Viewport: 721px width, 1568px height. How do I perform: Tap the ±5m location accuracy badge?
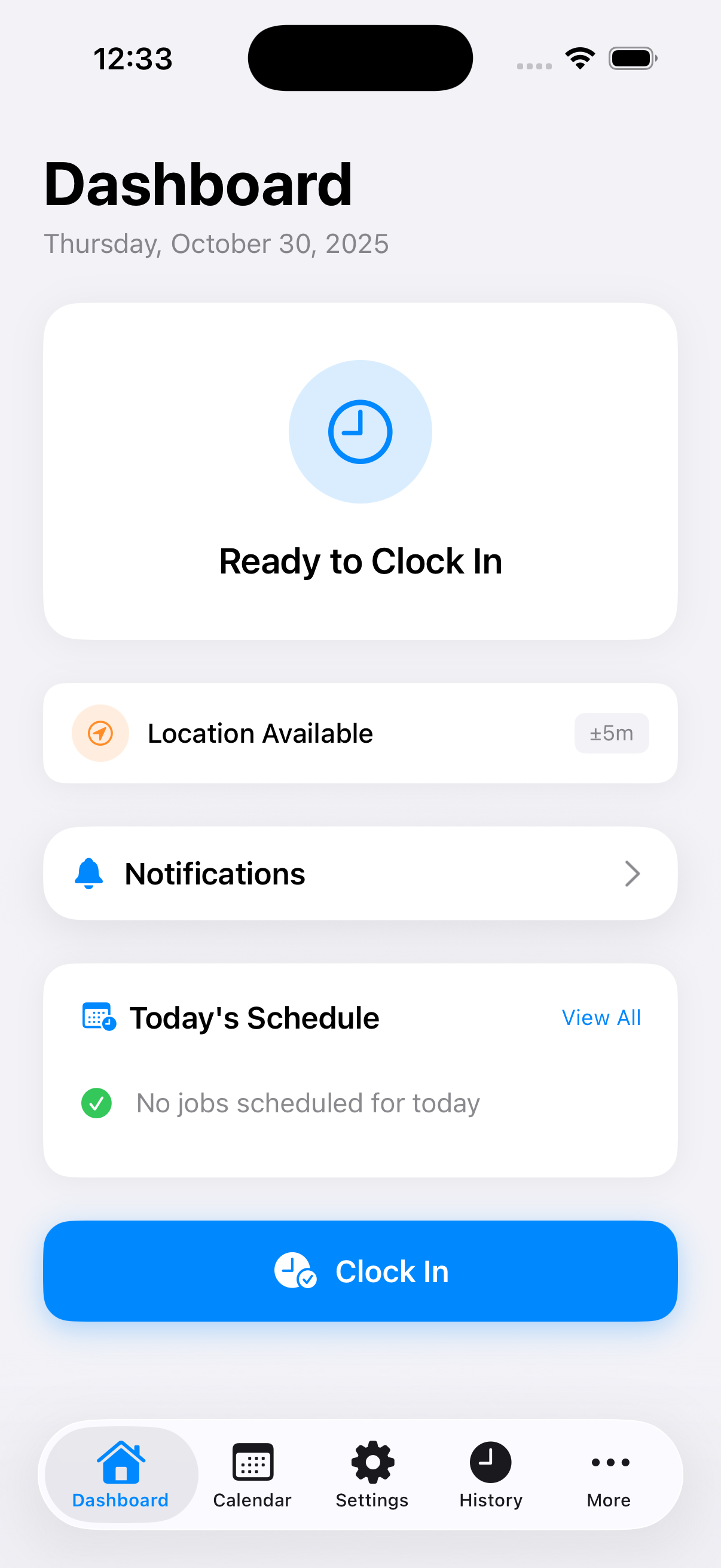[612, 733]
